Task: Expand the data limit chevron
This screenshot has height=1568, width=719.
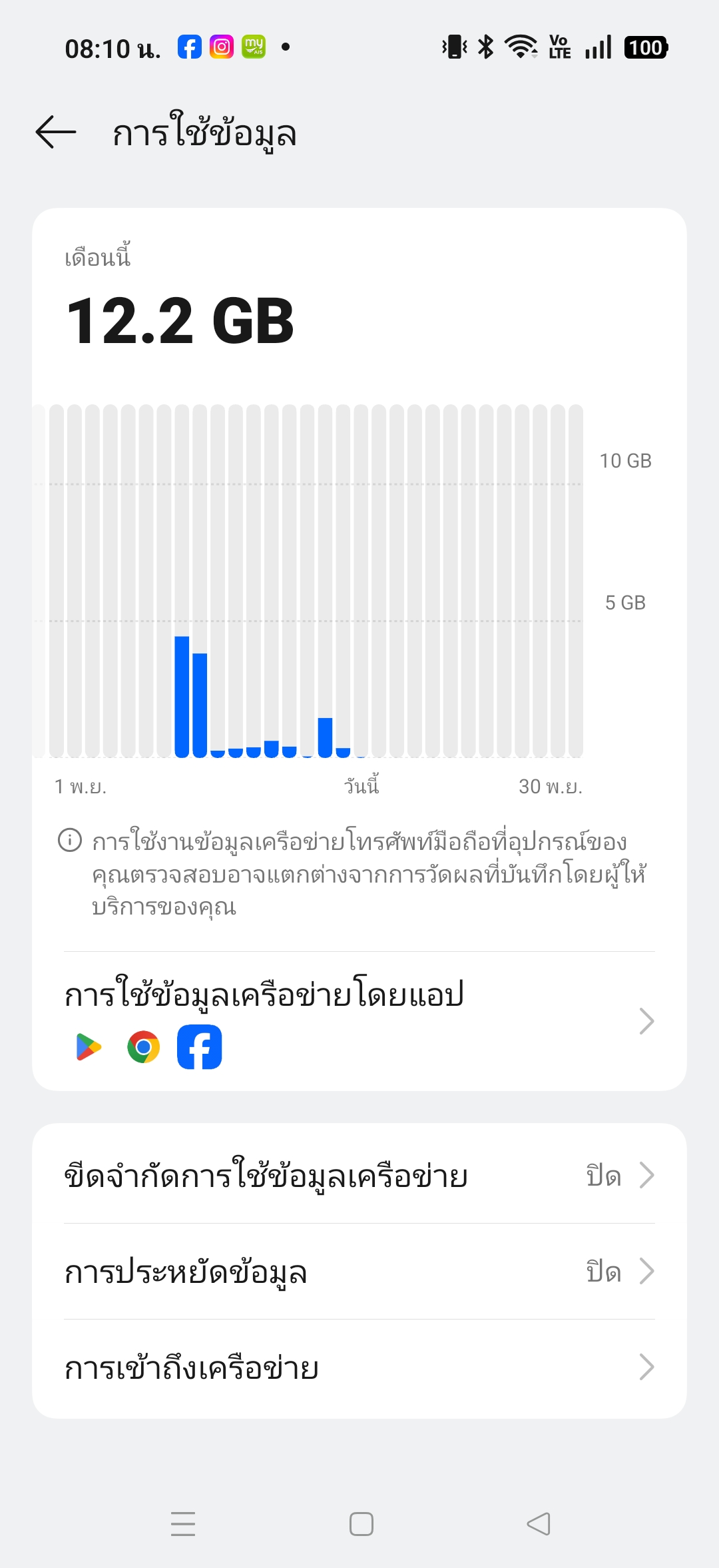Action: [x=645, y=1174]
